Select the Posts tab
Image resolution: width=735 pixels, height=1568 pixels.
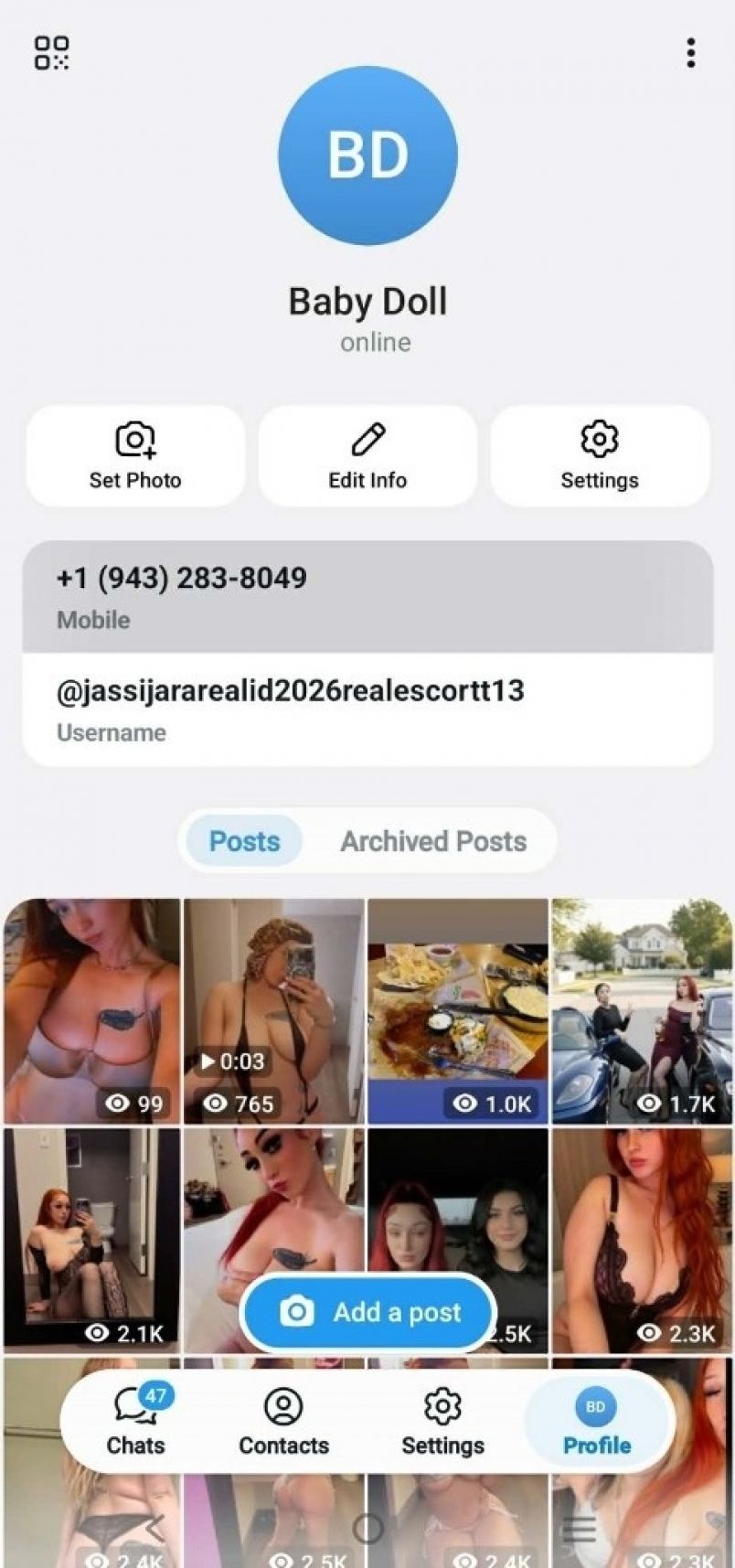click(244, 841)
